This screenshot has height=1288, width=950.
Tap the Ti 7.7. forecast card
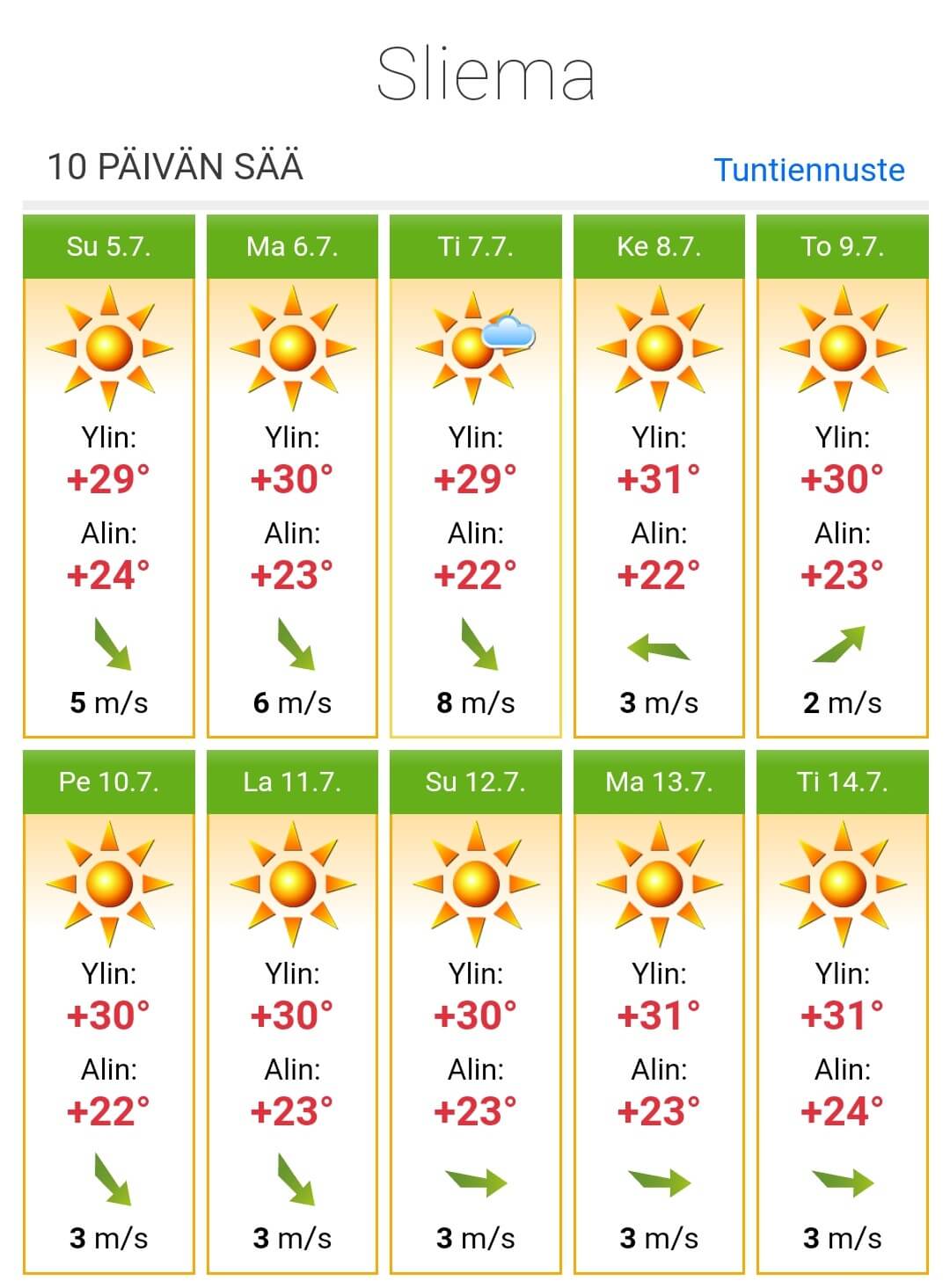(475, 476)
